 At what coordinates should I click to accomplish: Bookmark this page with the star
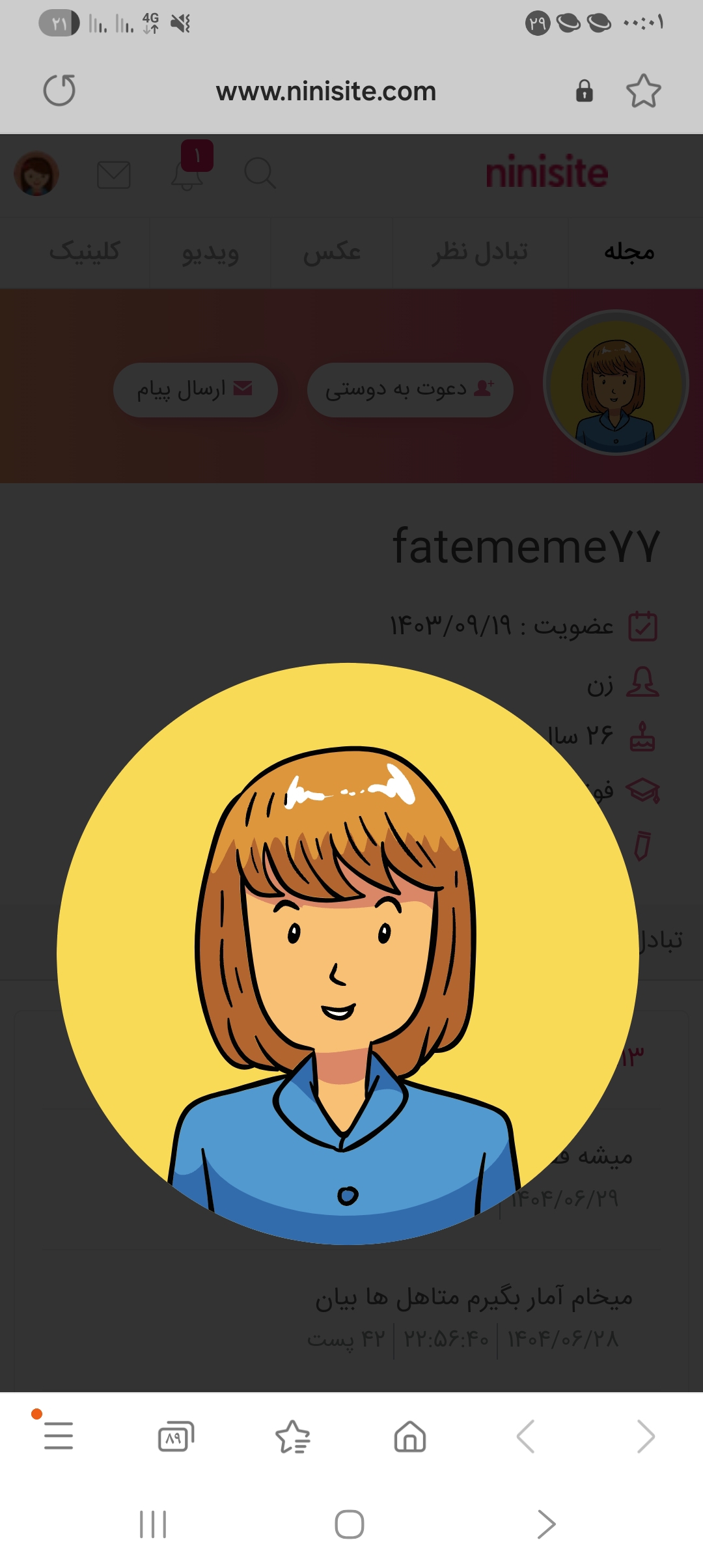click(x=643, y=91)
